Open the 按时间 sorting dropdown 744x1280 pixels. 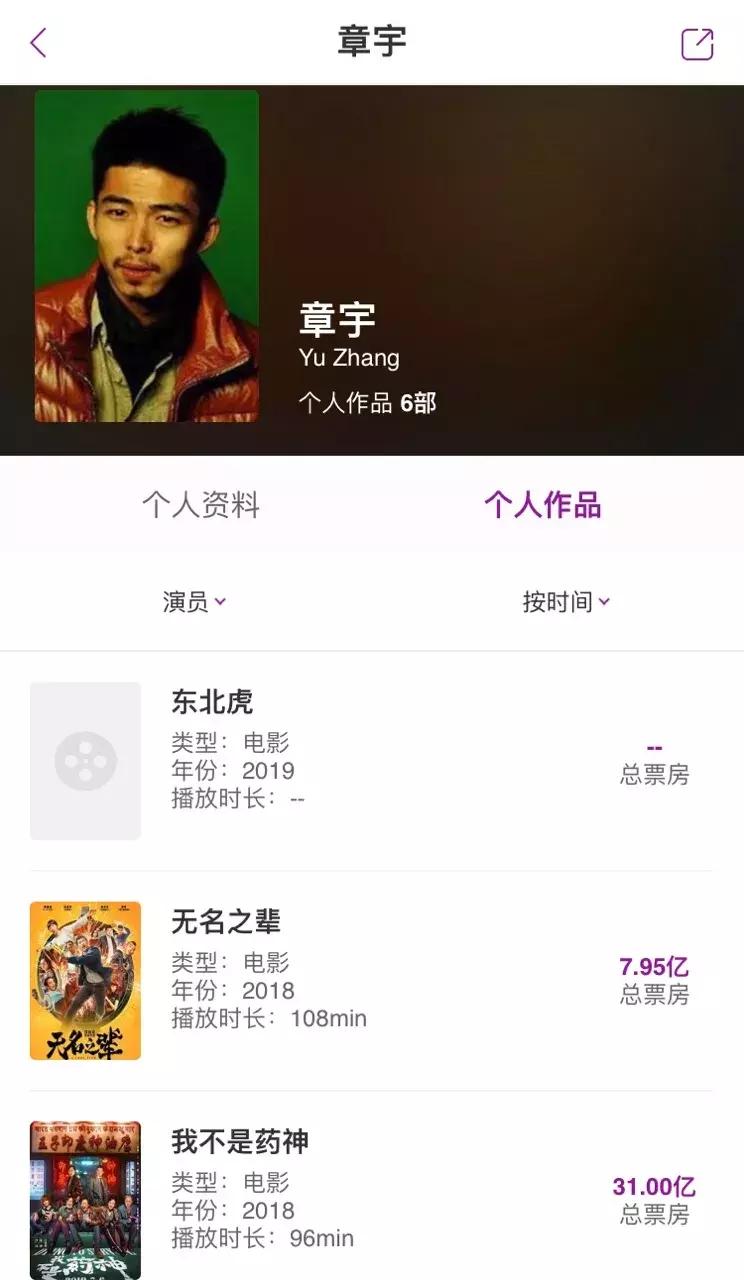coord(560,601)
